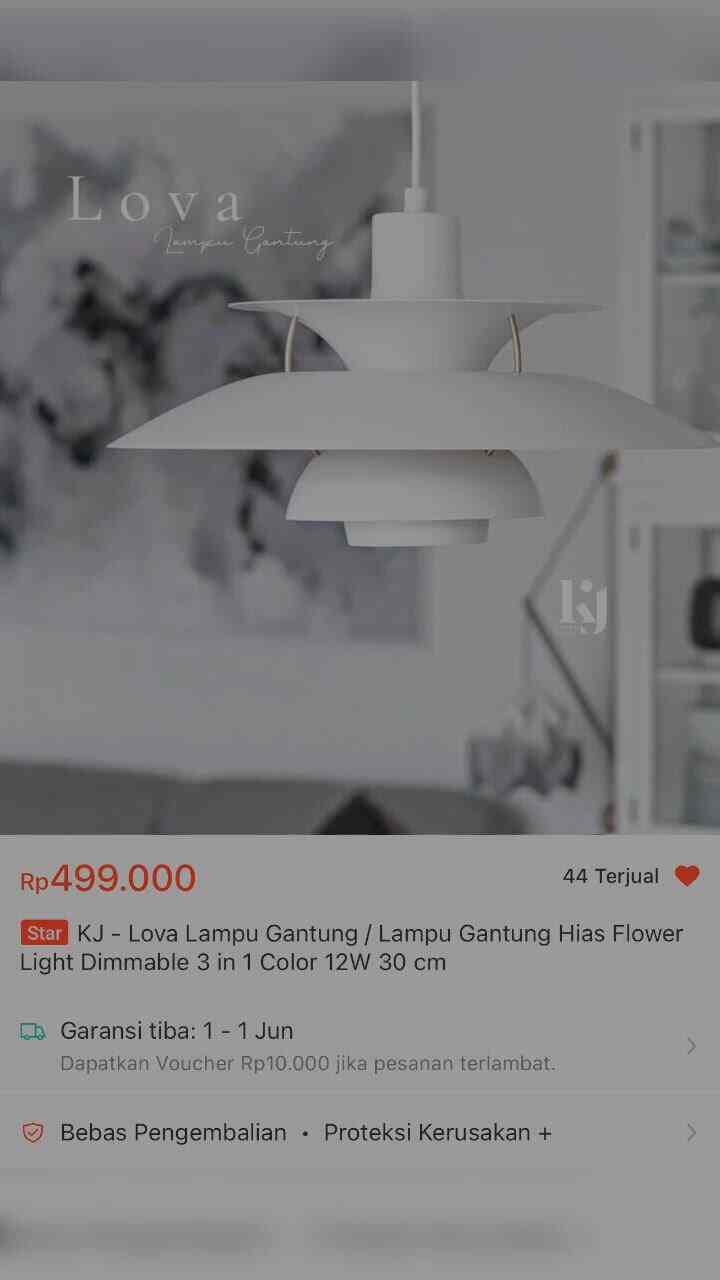Toggle the red heart favorite icon
Screen dimensions: 720x1280
click(687, 876)
